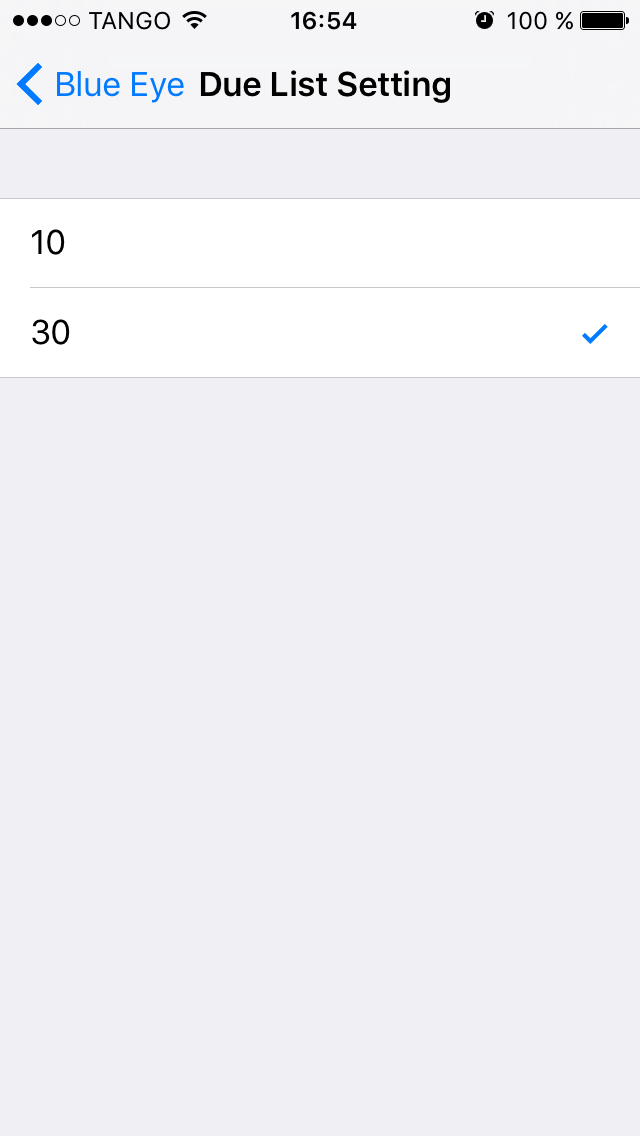Viewport: 640px width, 1136px height.
Task: Choose the 30 option
Action: pyautogui.click(x=320, y=333)
